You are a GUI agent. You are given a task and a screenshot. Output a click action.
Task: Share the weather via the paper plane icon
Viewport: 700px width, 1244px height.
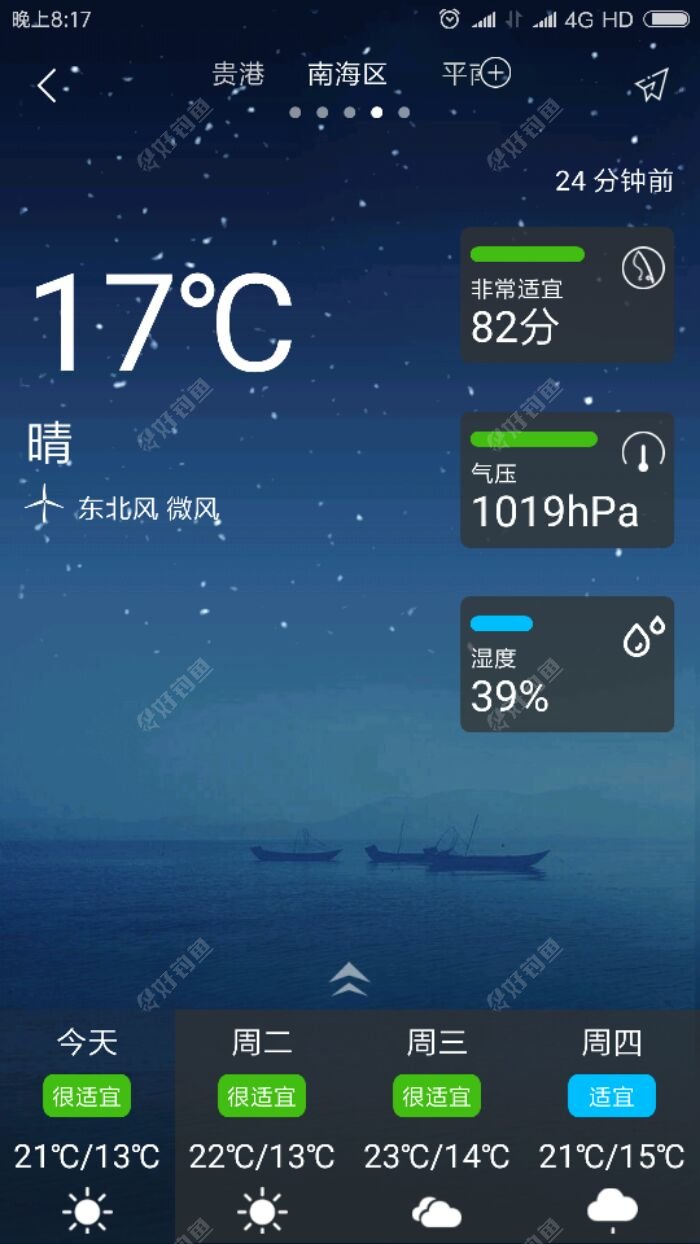(x=651, y=86)
